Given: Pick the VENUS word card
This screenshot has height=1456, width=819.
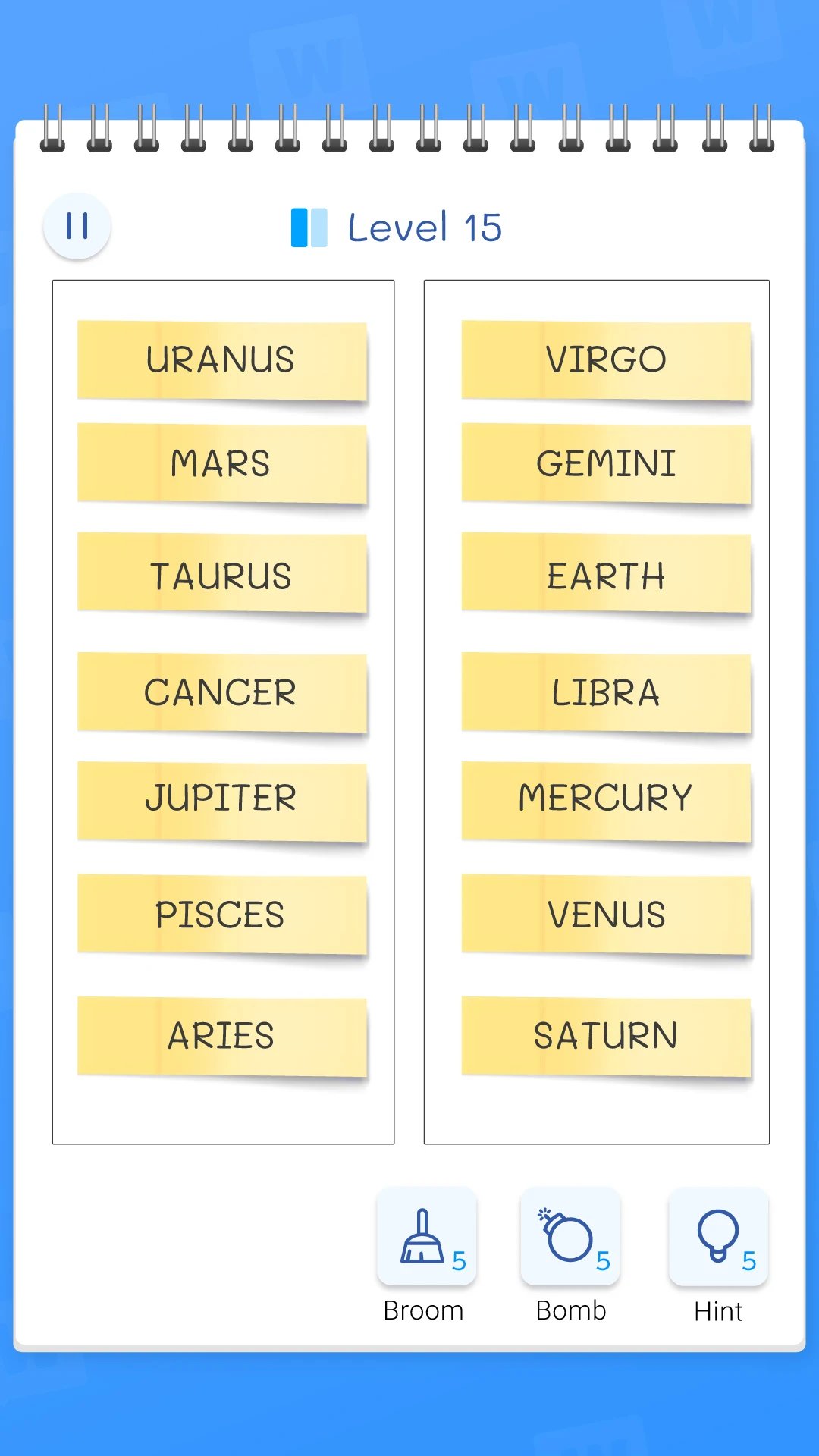Looking at the screenshot, I should [607, 915].
